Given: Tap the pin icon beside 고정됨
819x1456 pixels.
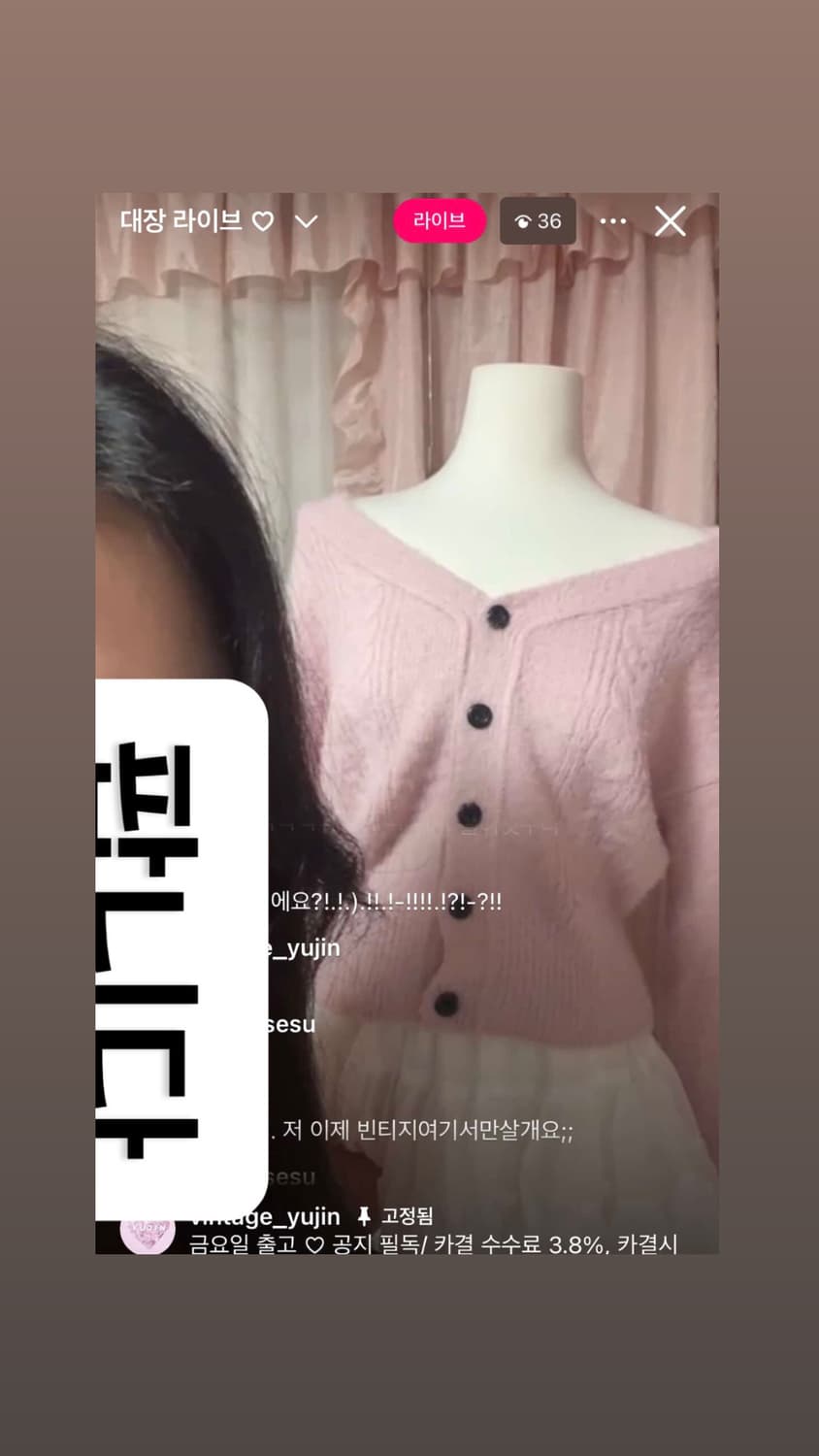Looking at the screenshot, I should (362, 1214).
